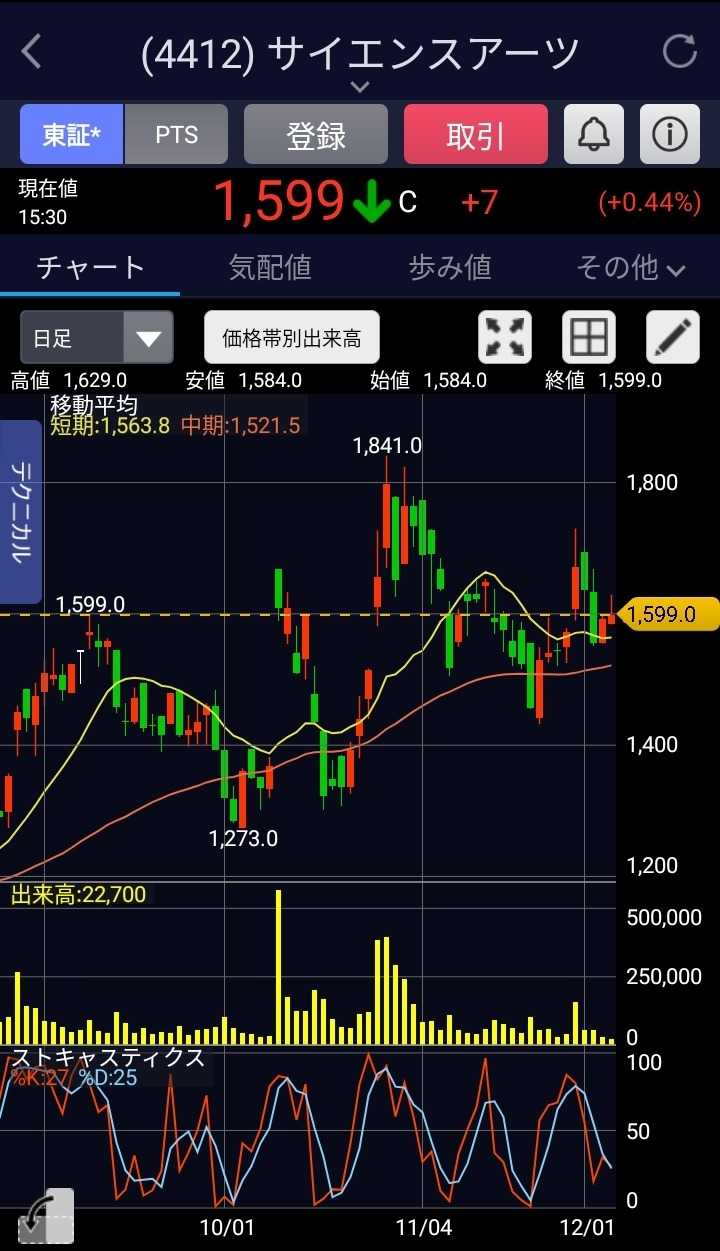Expand the stock name chevron
This screenshot has width=720, height=1251.
click(360, 88)
